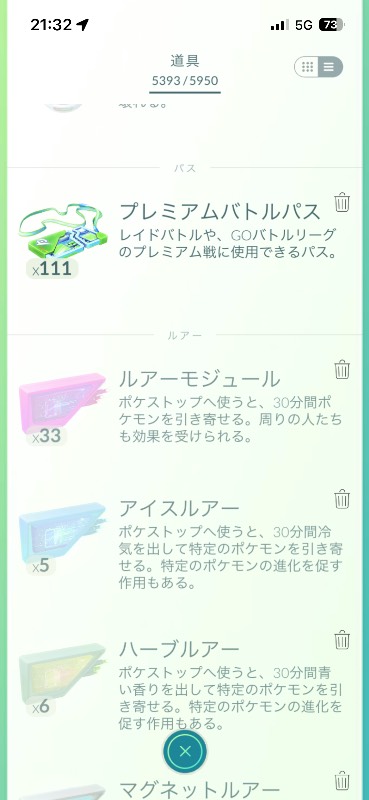Select the アイスルアー item
Image resolution: width=369 pixels, height=800 pixels.
184,545
